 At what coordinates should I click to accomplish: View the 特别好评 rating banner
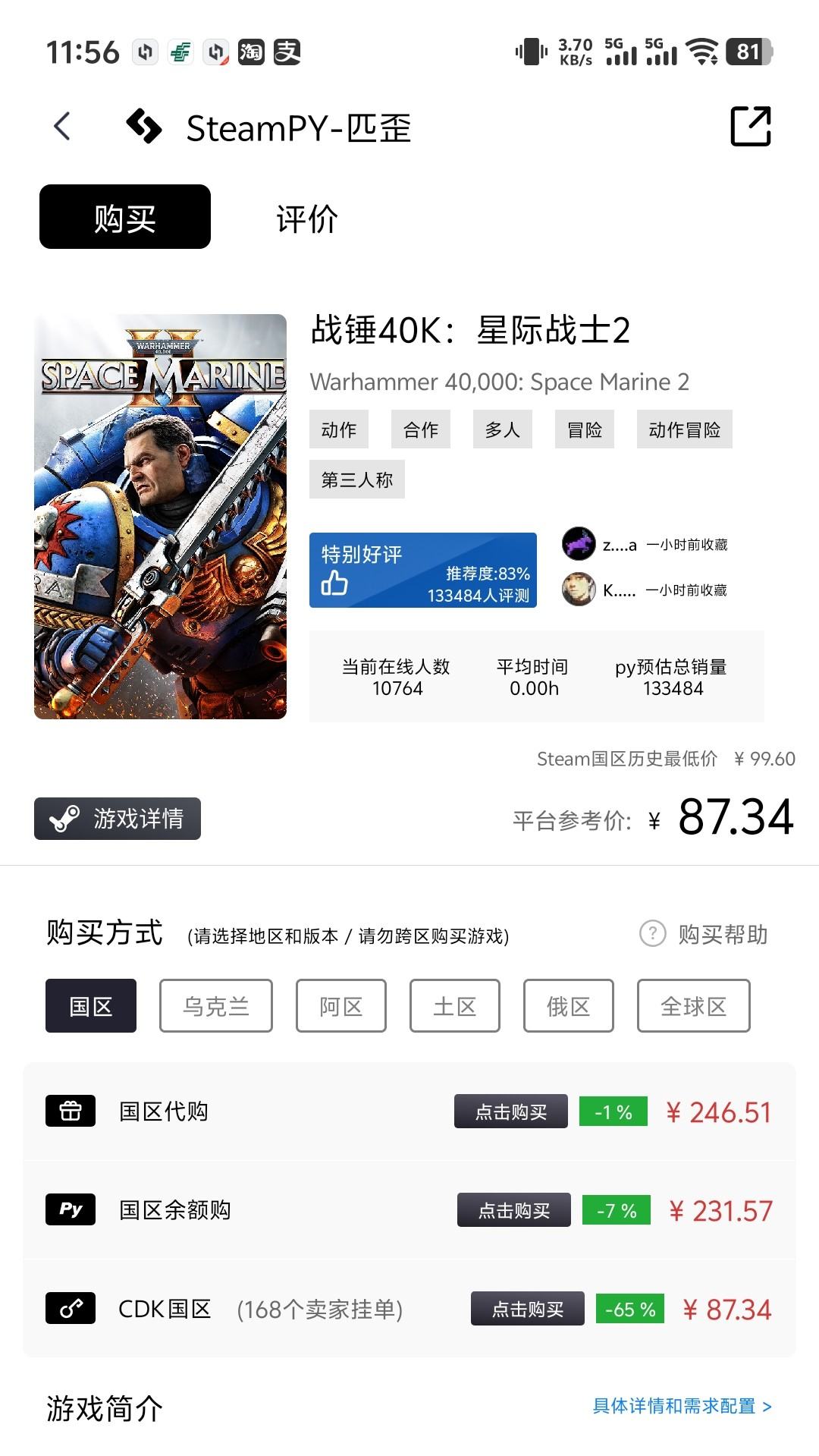coord(423,571)
